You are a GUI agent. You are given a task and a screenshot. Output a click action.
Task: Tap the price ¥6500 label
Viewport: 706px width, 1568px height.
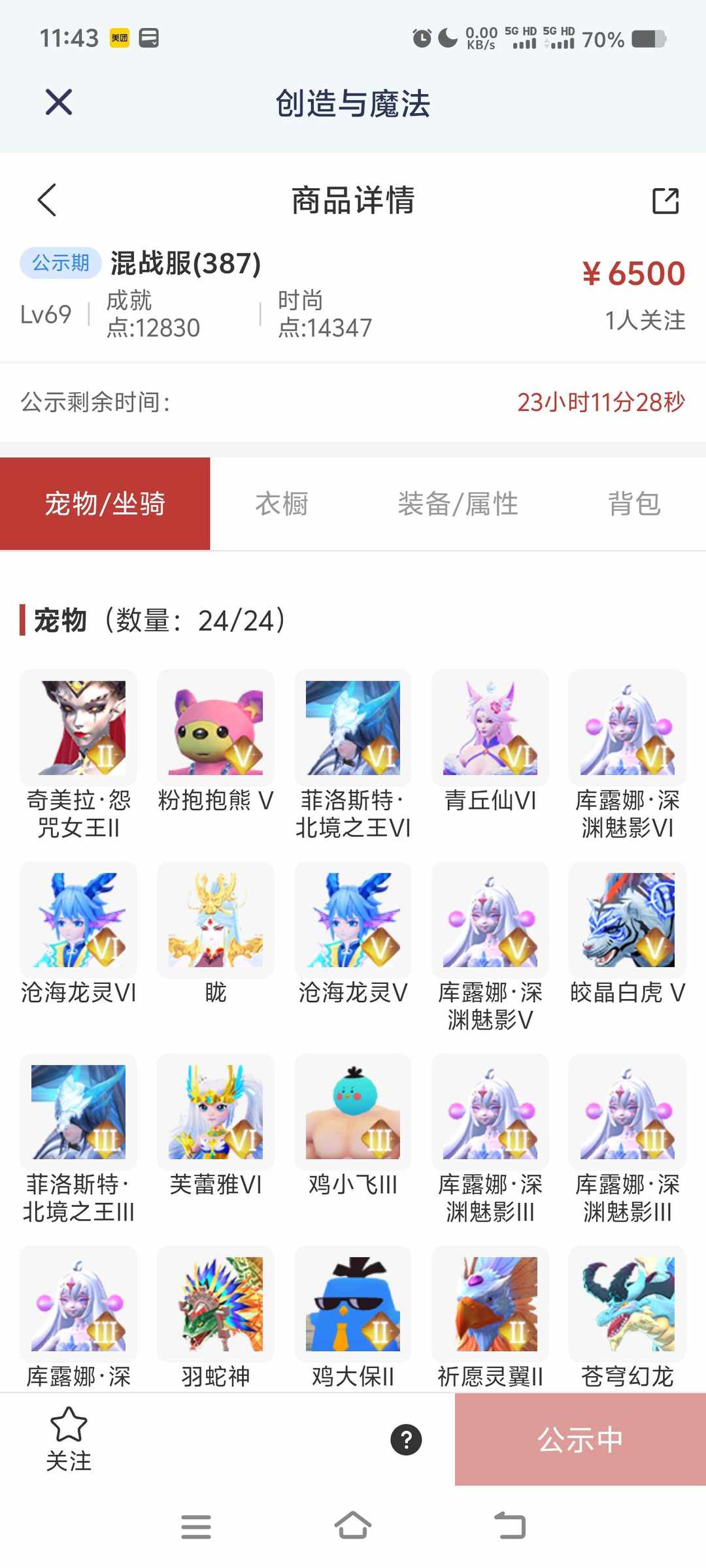633,274
